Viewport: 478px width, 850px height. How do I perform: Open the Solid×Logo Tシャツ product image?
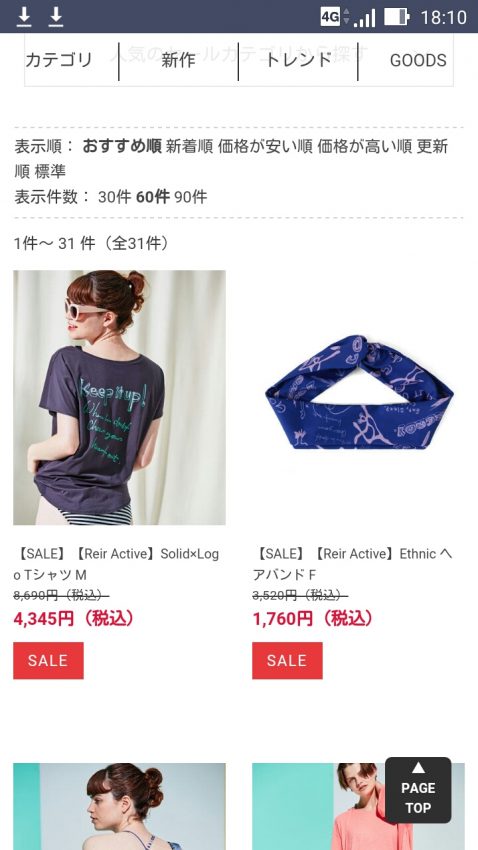coord(119,397)
